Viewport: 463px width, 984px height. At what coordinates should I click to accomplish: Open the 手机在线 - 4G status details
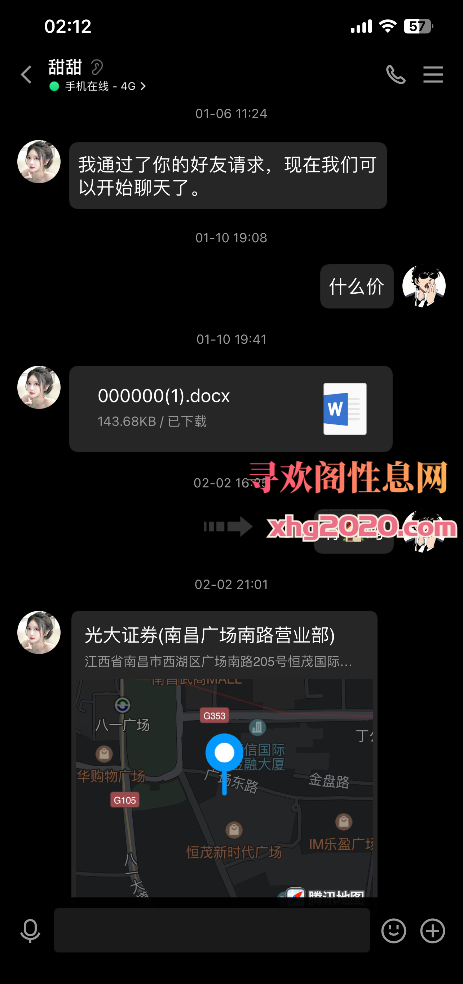tap(97, 87)
